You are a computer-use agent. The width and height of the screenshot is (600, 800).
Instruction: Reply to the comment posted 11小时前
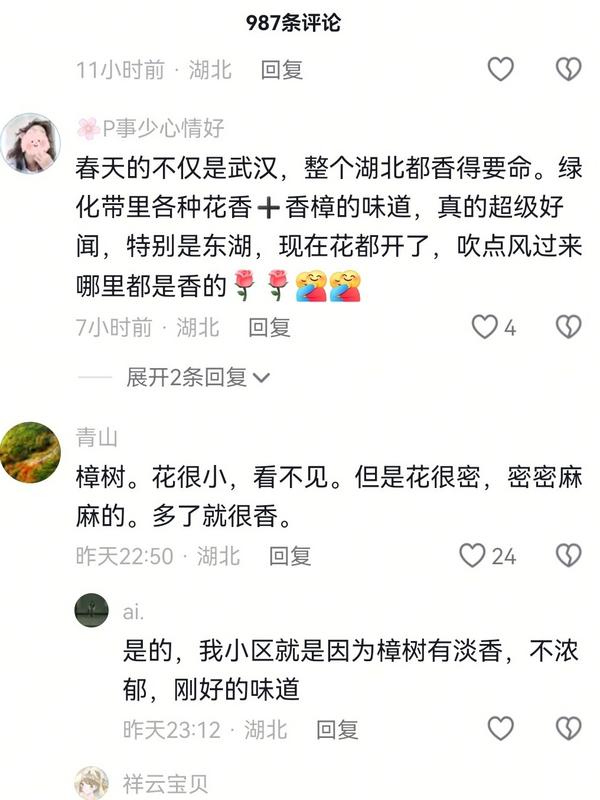pos(281,69)
